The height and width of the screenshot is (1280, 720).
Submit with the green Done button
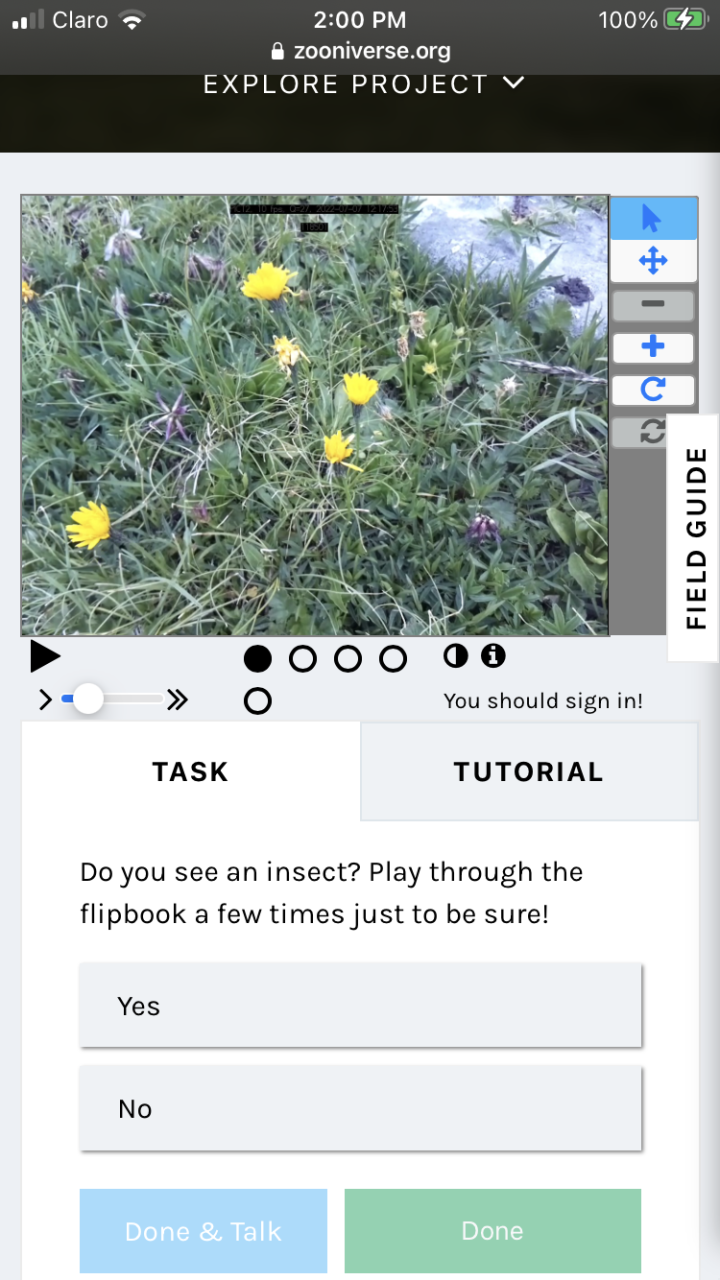point(492,1231)
